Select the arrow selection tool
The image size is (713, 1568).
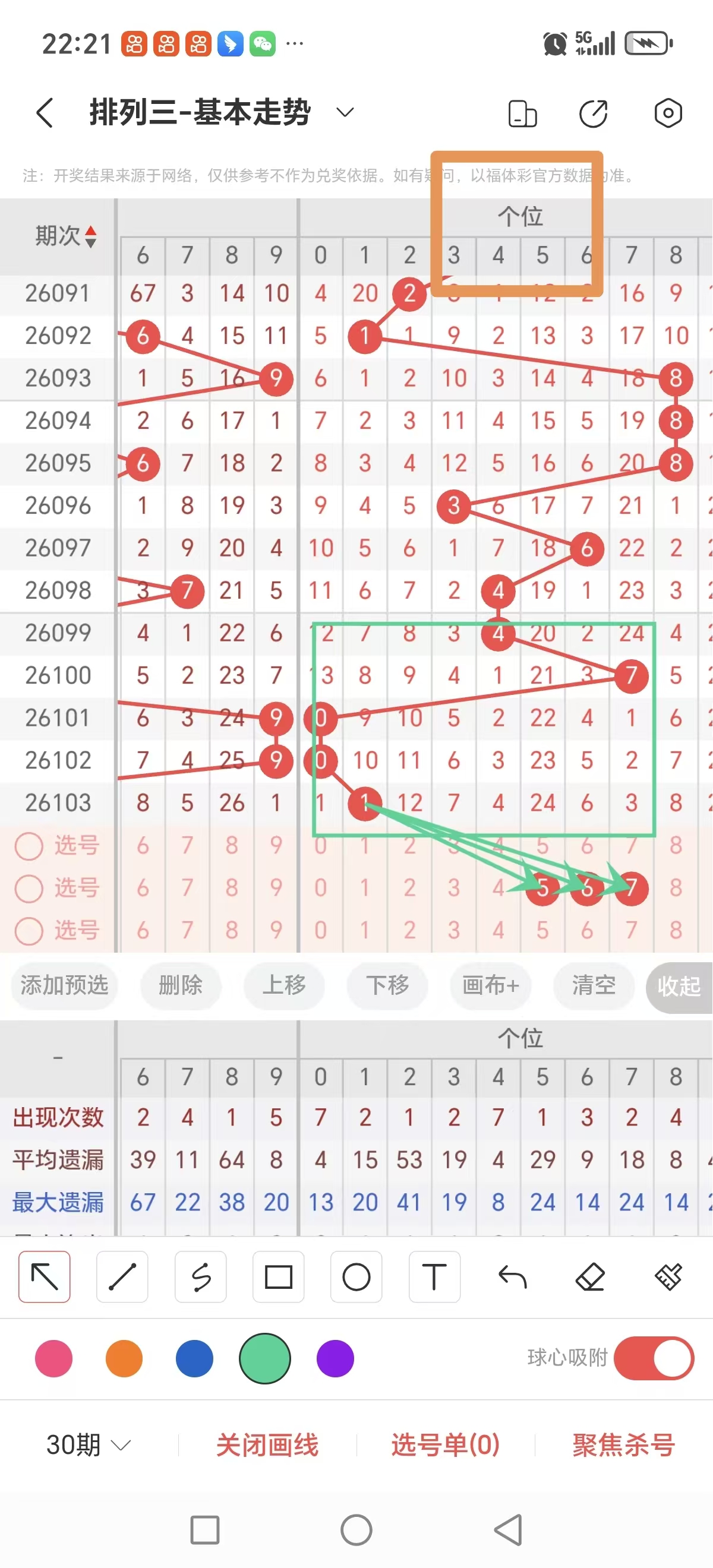pos(45,1278)
